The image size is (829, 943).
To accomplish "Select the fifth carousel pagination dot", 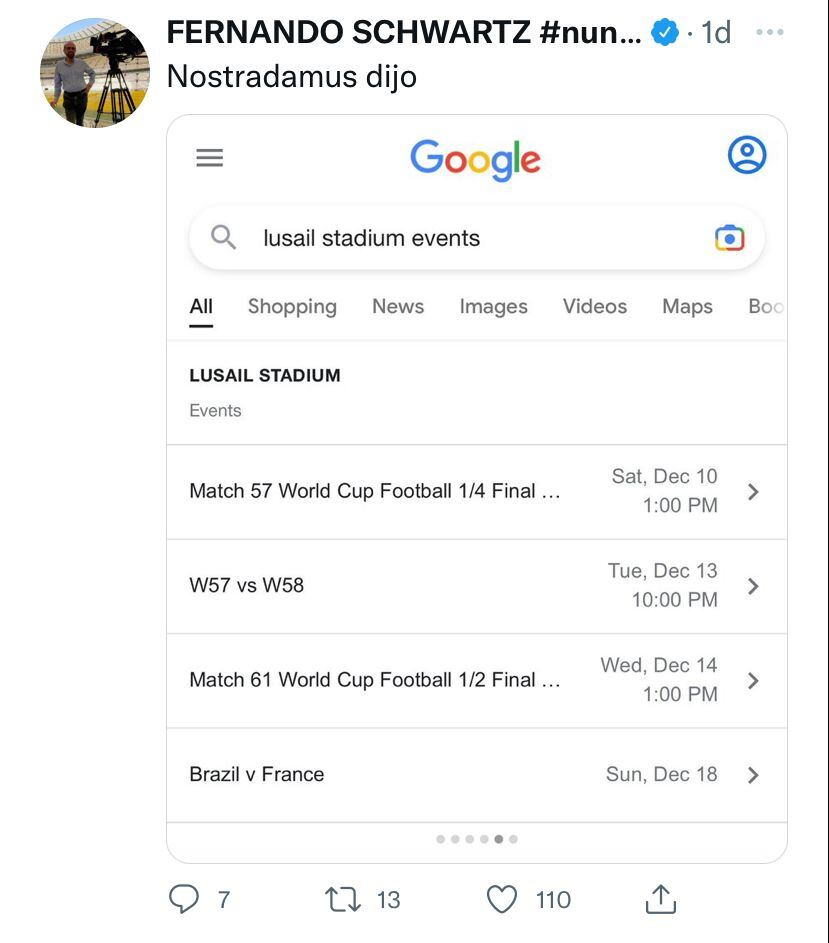I will click(x=499, y=840).
